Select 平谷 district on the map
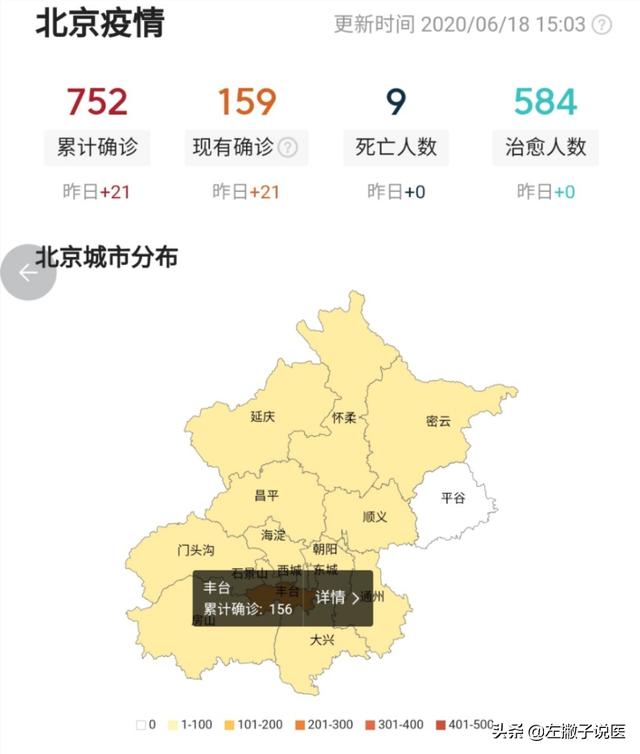The image size is (640, 754). click(x=453, y=497)
